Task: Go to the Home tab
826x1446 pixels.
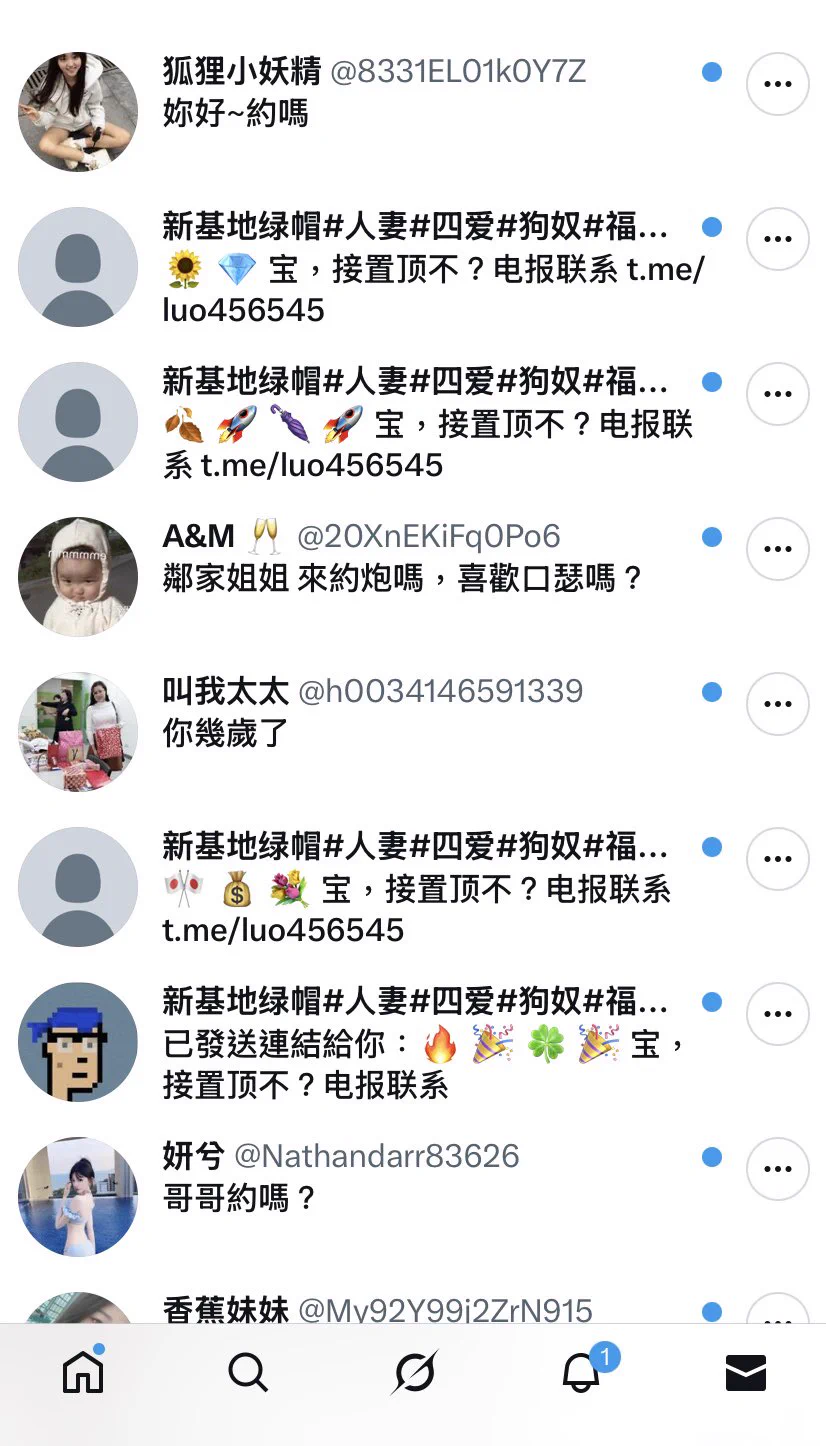Action: pos(83,1372)
